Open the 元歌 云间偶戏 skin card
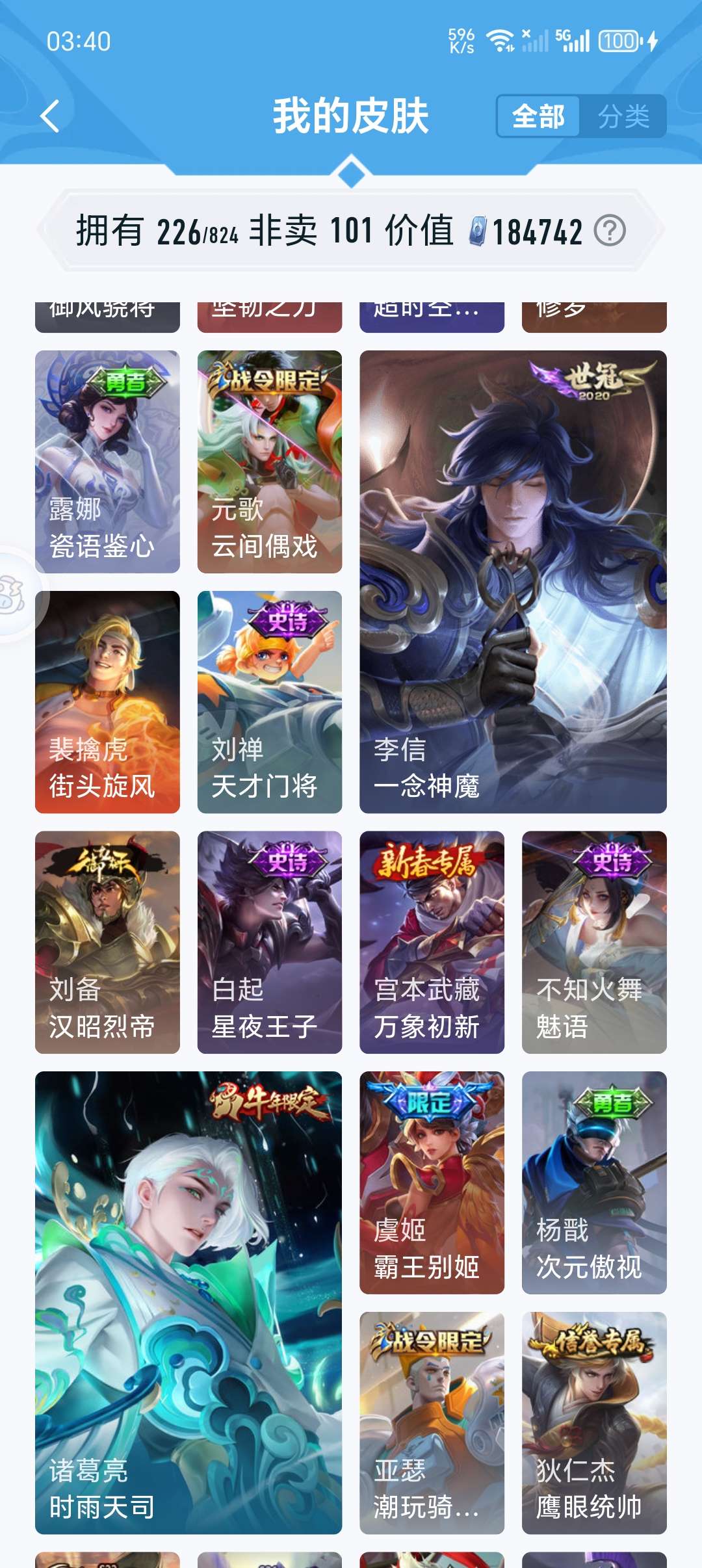 (x=270, y=462)
